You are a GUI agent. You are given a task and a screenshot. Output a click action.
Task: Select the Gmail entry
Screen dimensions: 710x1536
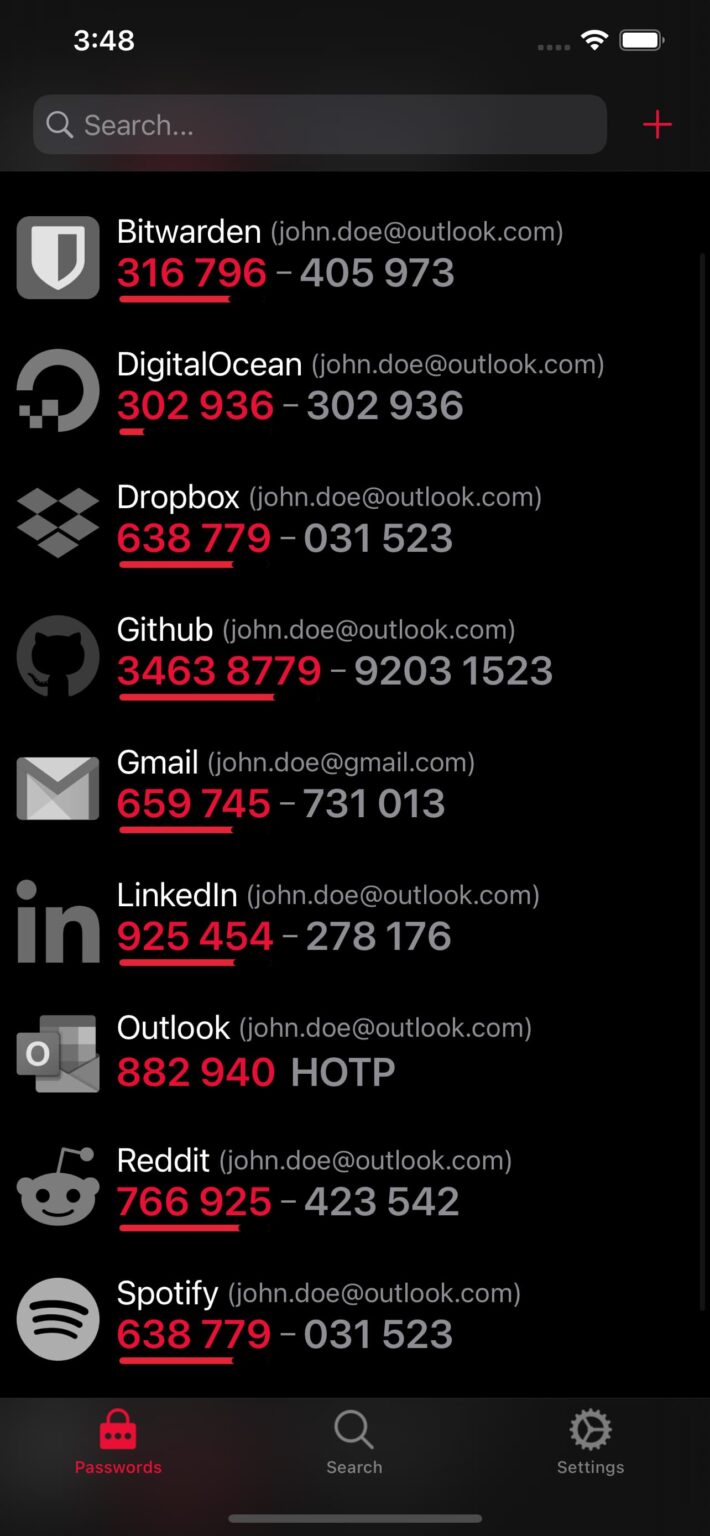point(340,787)
